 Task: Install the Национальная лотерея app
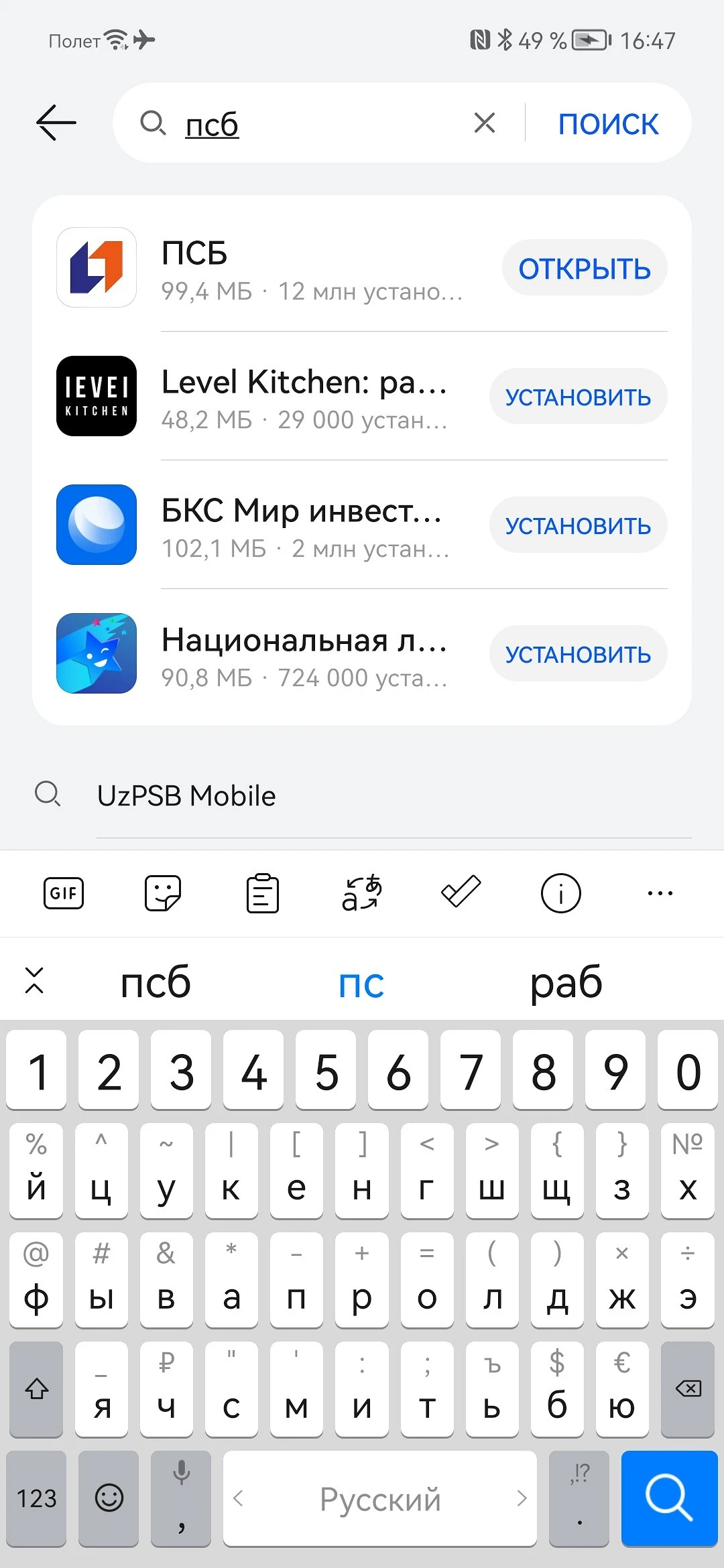[x=578, y=654]
